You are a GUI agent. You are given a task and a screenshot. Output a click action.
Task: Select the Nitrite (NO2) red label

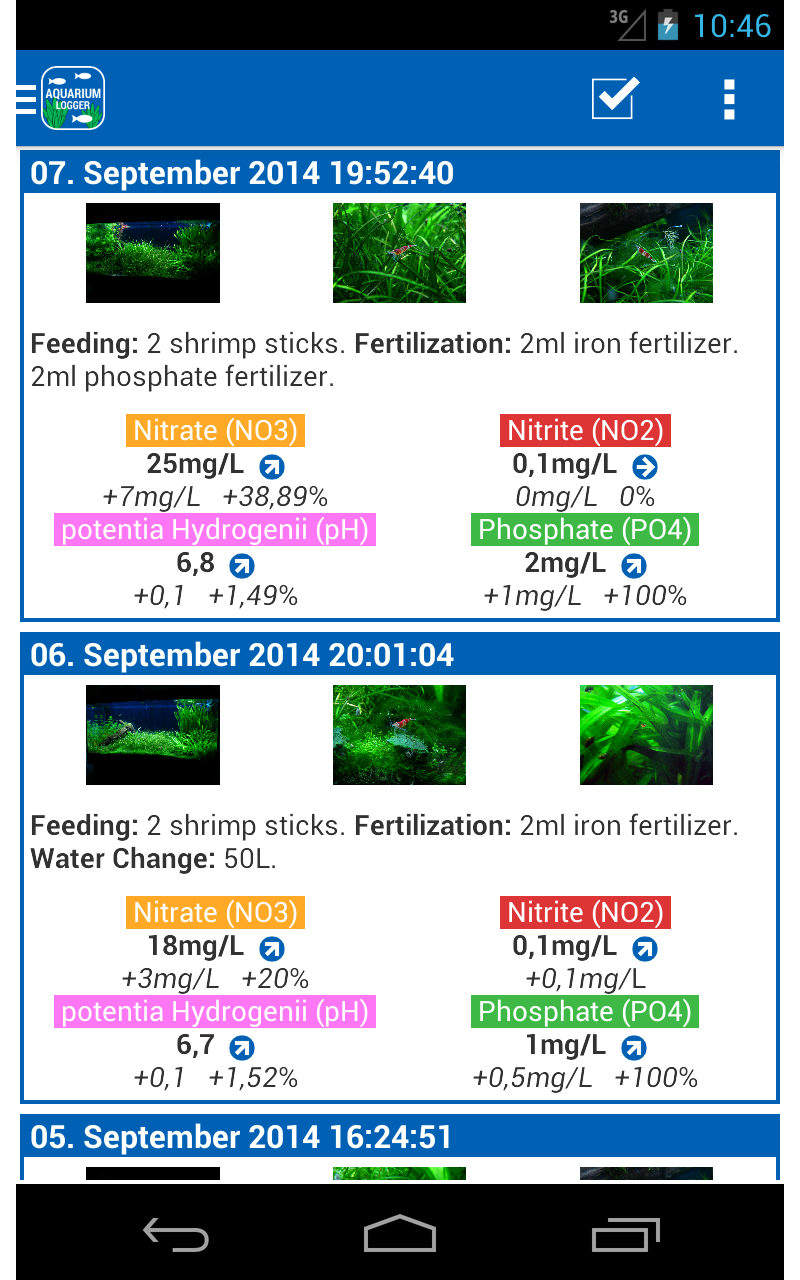pos(585,430)
